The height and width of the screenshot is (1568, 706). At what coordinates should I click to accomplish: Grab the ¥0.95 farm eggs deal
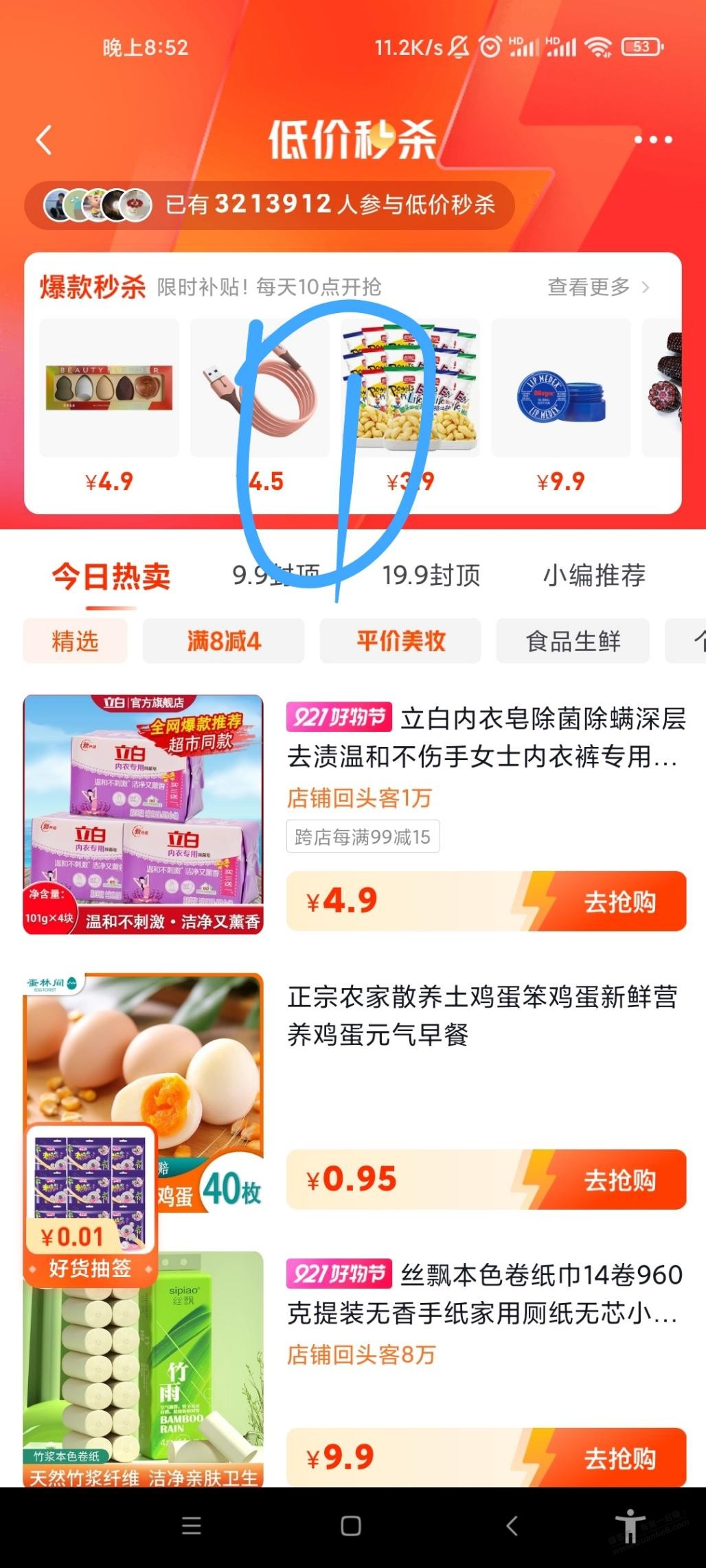pyautogui.click(x=619, y=1180)
